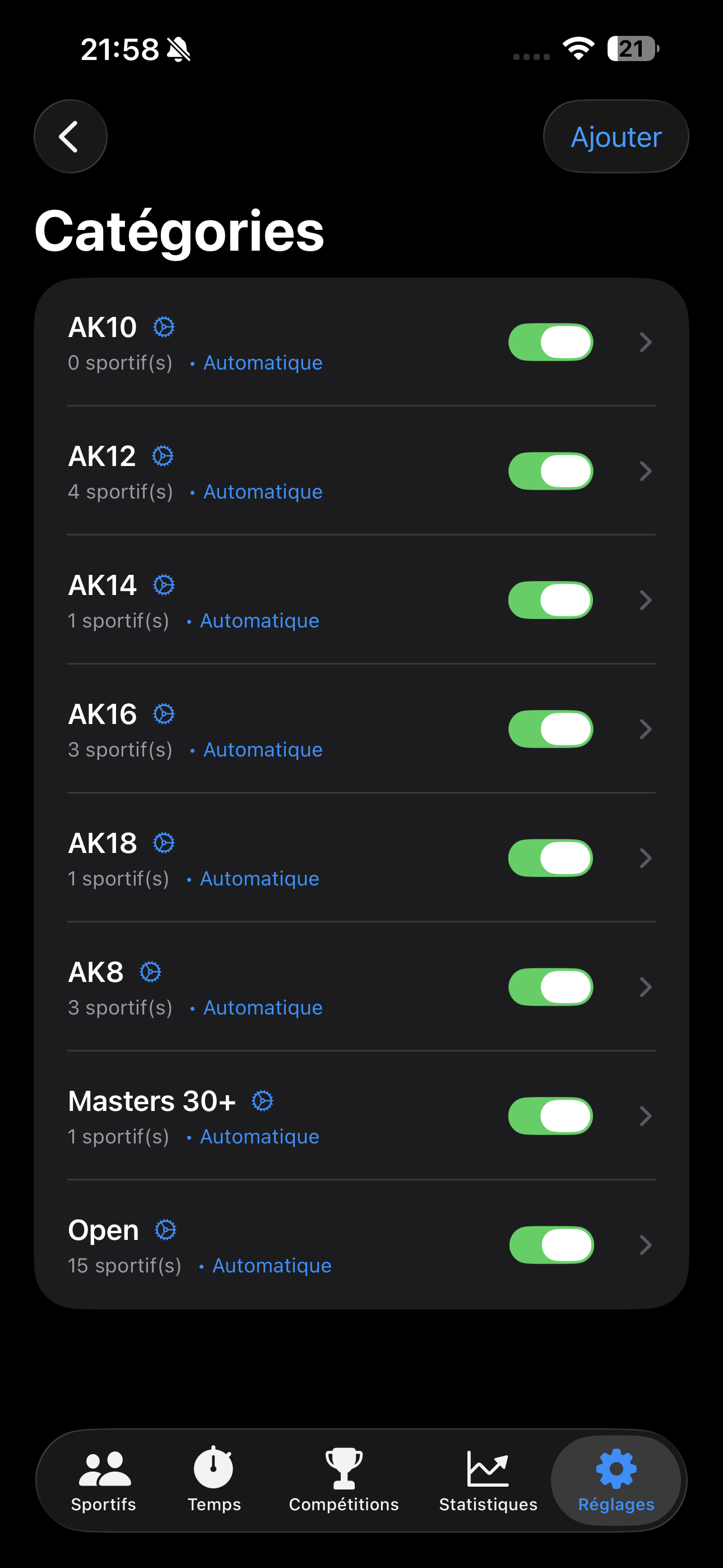
Task: Open the Compétitions tab
Action: click(x=344, y=1481)
